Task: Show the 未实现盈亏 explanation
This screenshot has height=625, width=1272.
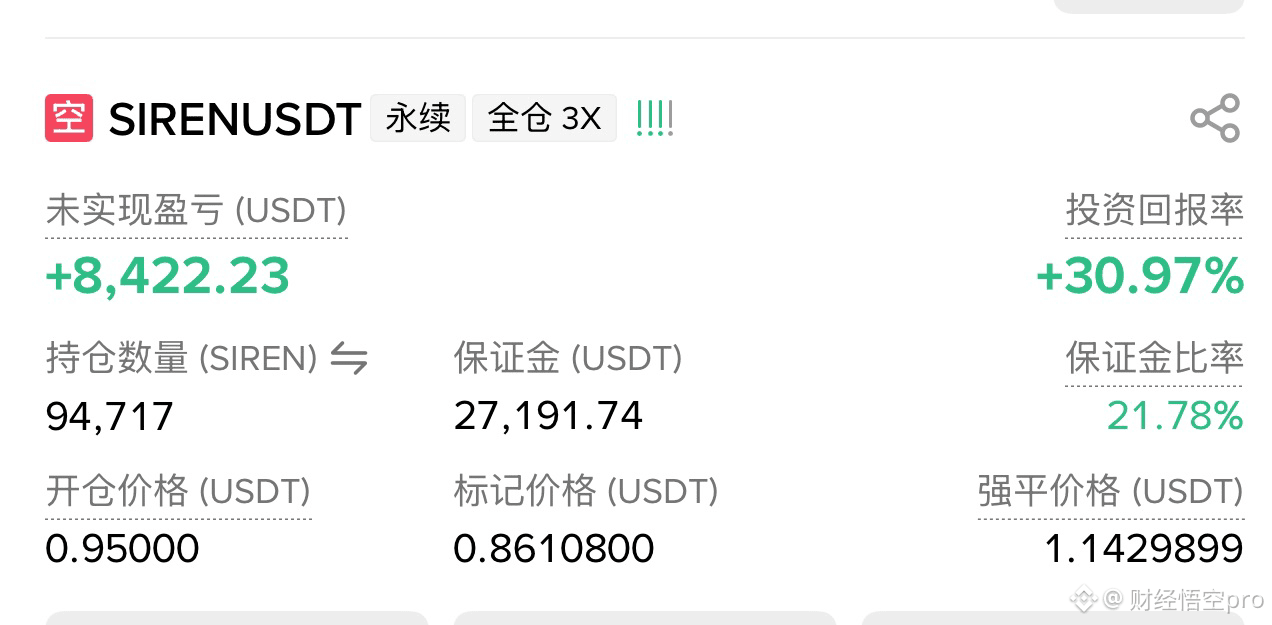Action: tap(196, 211)
